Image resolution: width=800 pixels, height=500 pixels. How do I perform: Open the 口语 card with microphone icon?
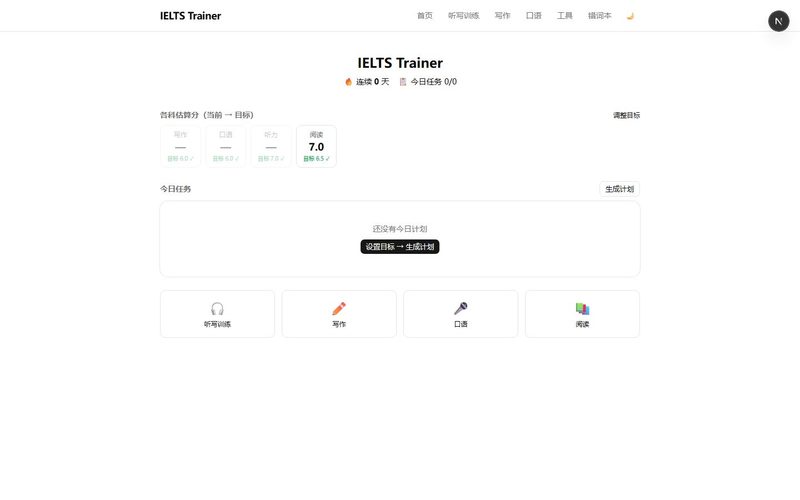[461, 314]
